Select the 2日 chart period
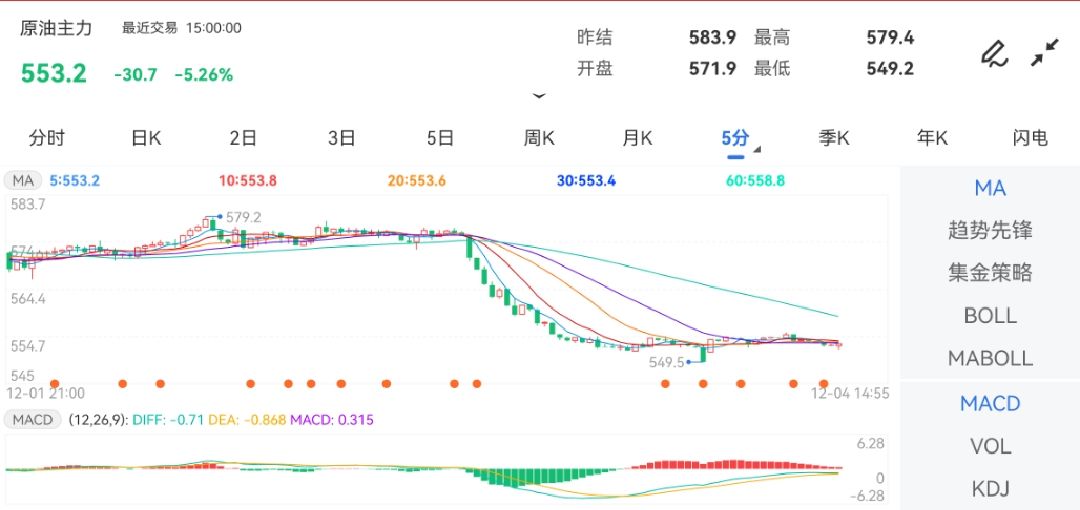The height and width of the screenshot is (510, 1080). pyautogui.click(x=243, y=138)
